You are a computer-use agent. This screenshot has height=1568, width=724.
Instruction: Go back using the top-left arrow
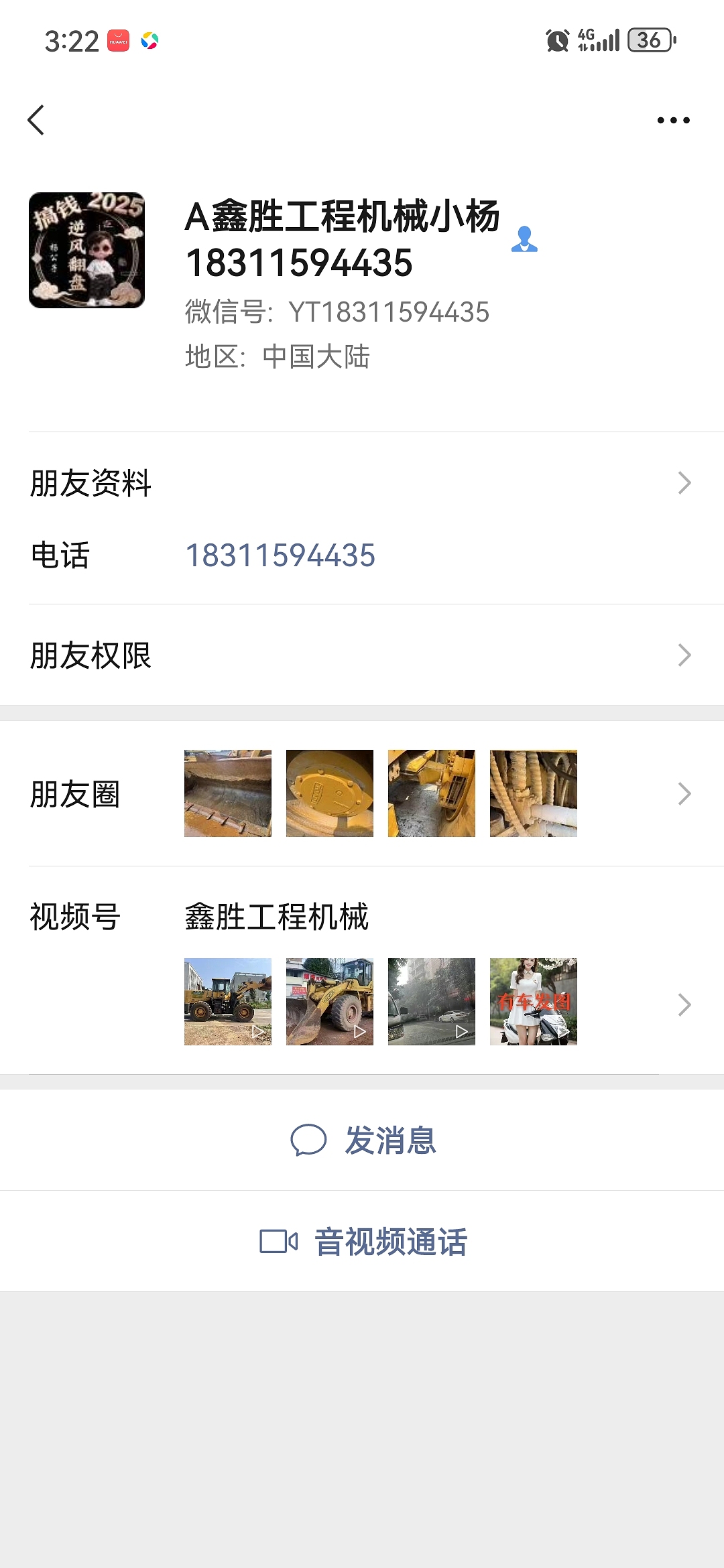tap(36, 120)
